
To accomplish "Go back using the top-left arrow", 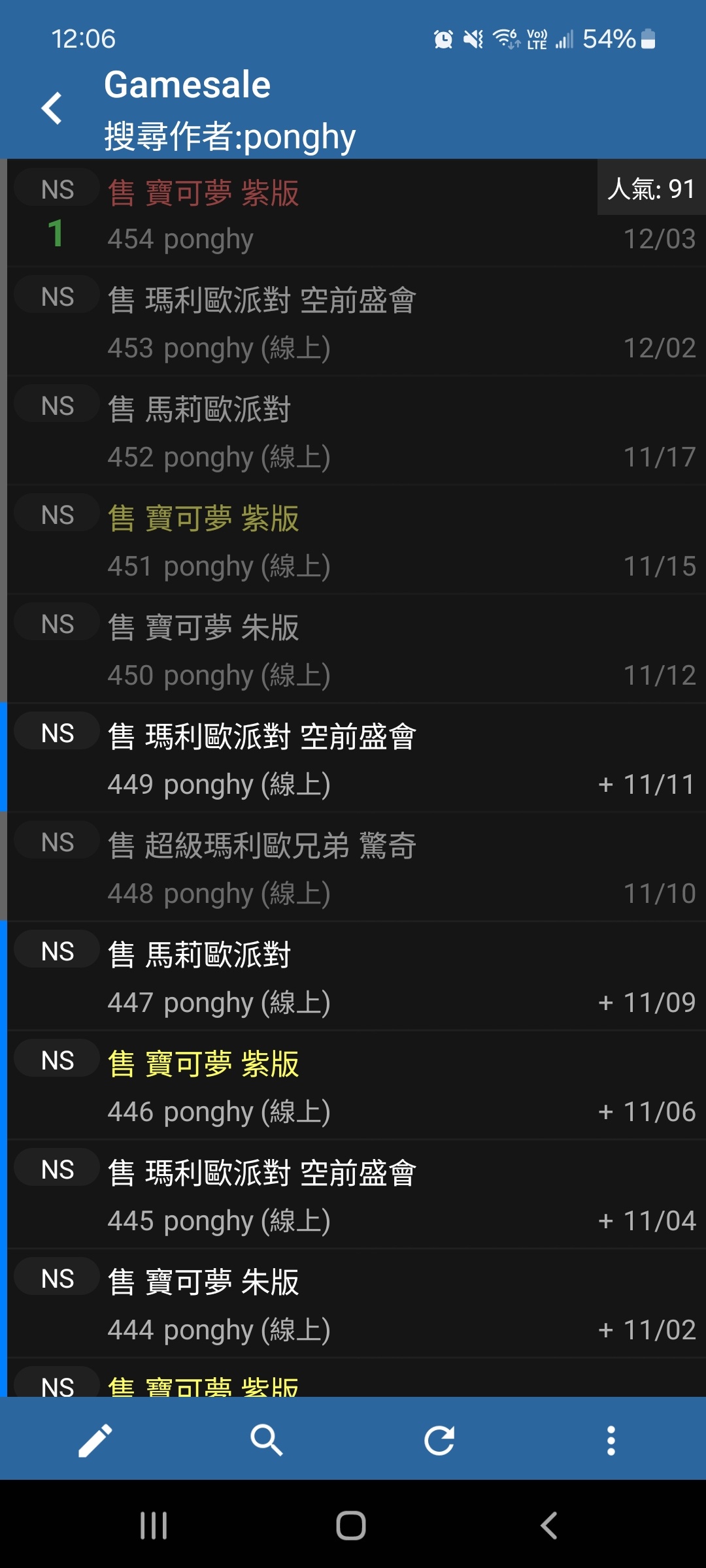I will coord(52,108).
